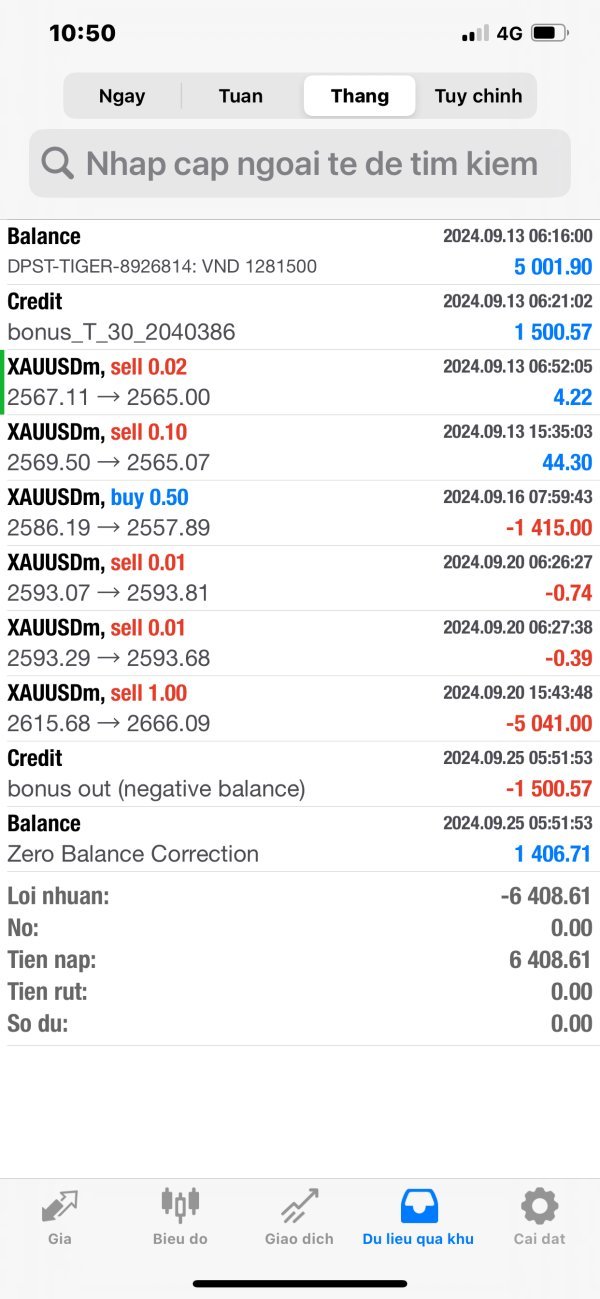Open Cai dat settings tab
The image size is (600, 1299).
pos(539,1216)
